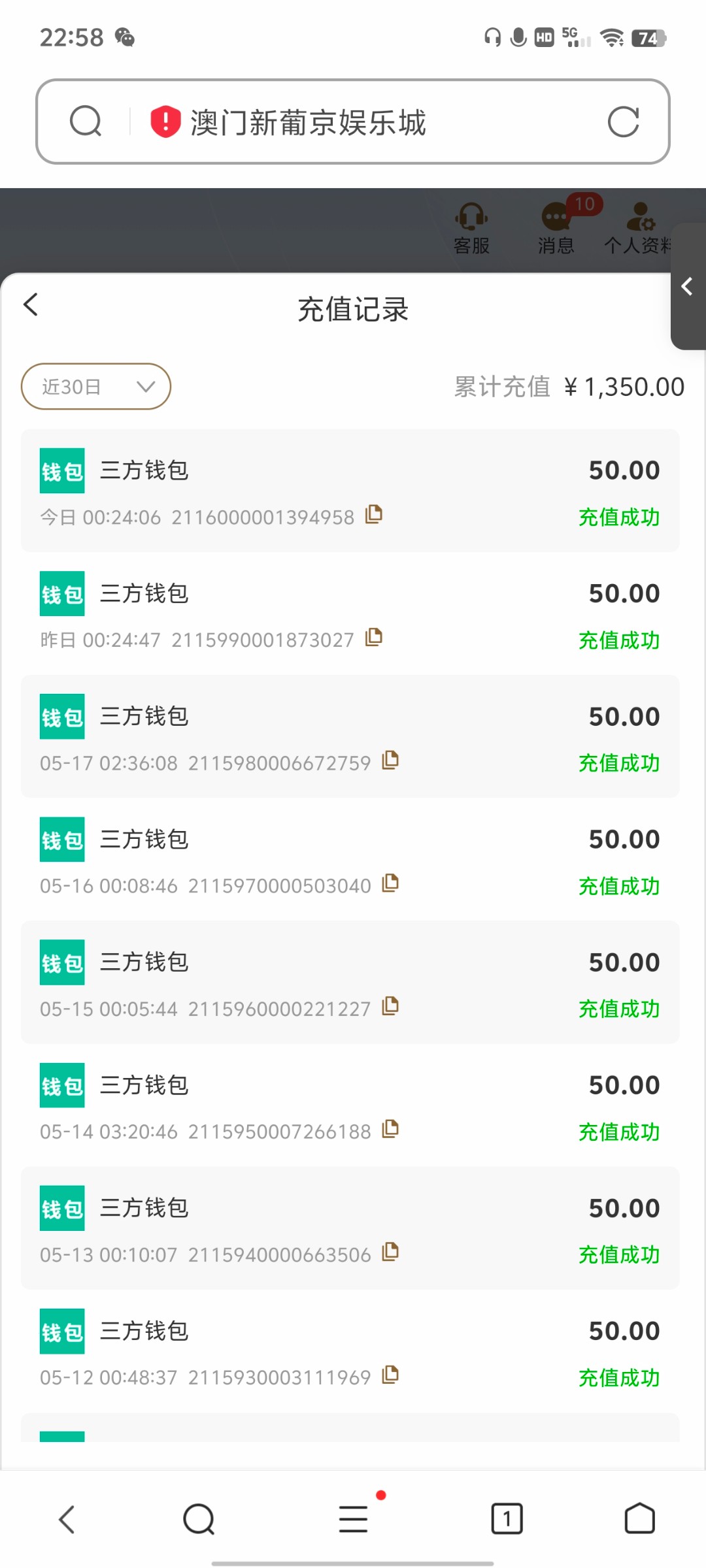Open the browser tabs switcher
The width and height of the screenshot is (706, 1568).
pos(507,1518)
